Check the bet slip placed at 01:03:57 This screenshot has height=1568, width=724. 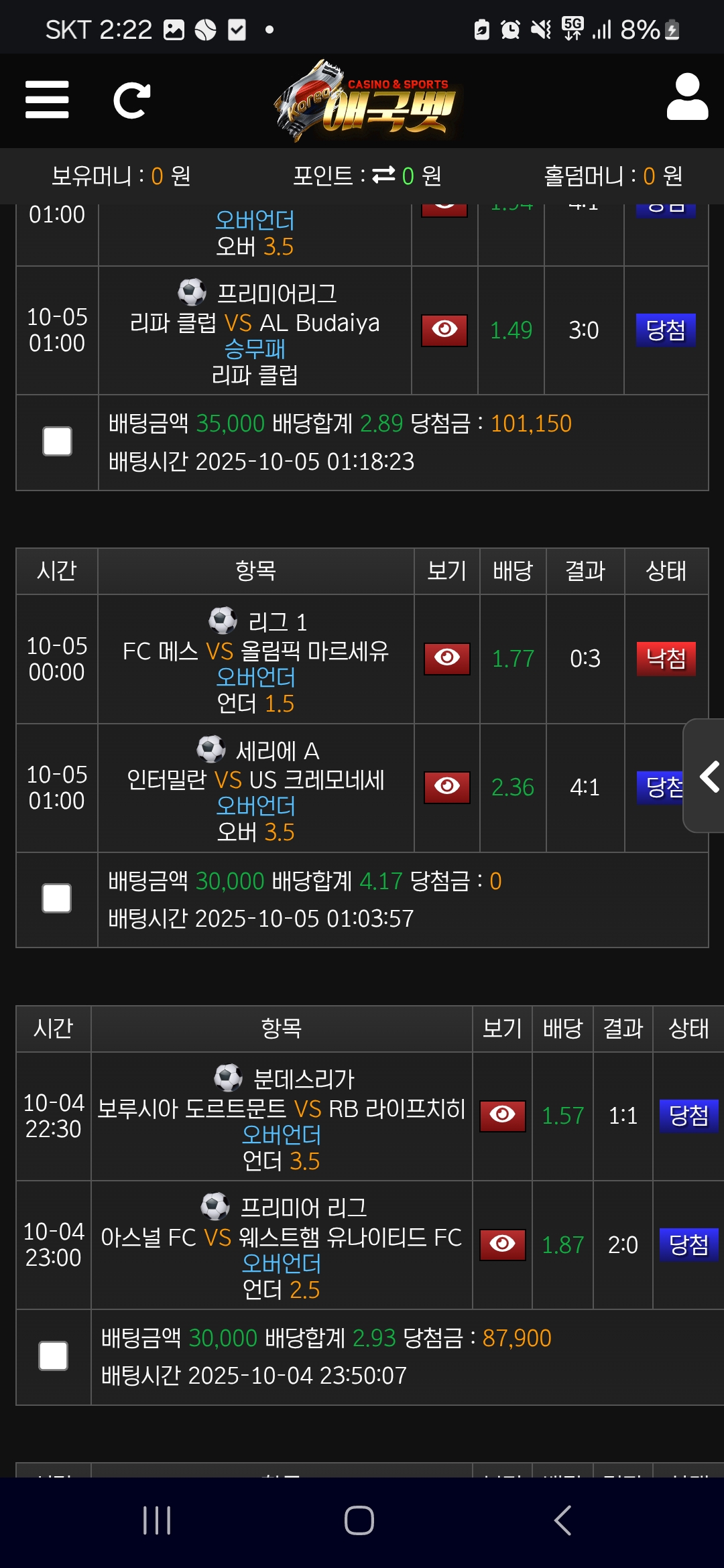tap(57, 899)
